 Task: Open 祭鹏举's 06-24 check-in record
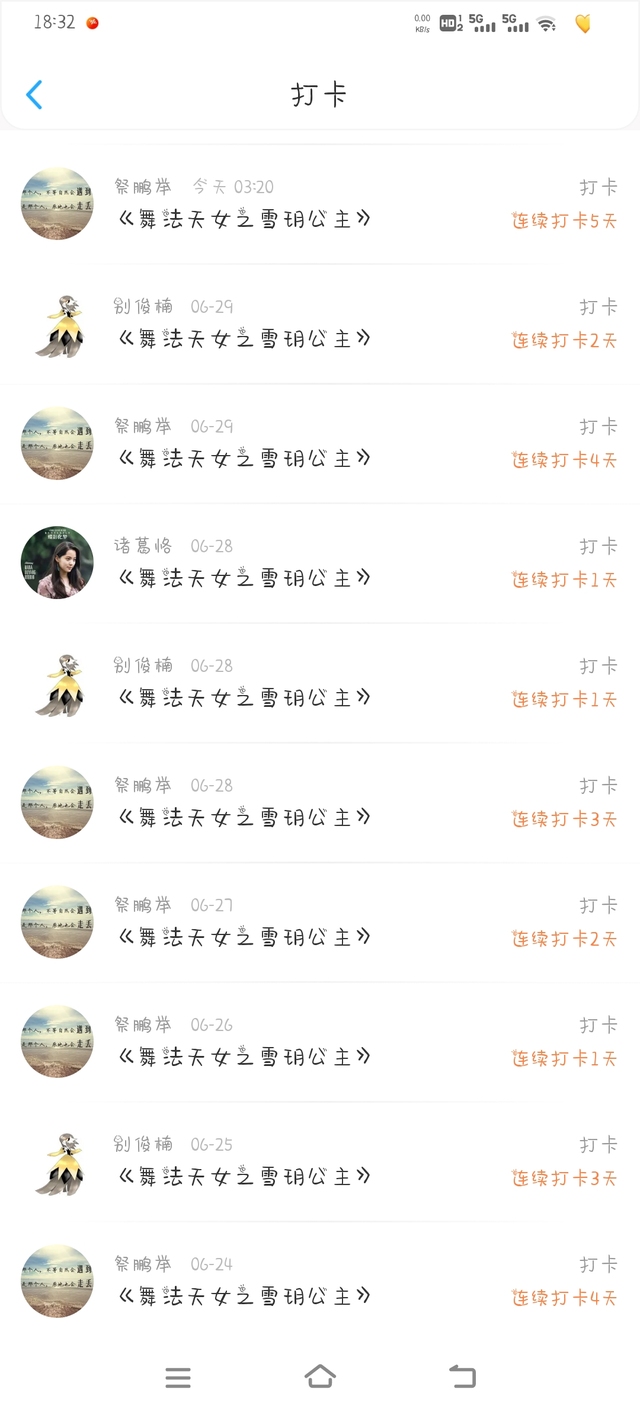[x=320, y=1282]
